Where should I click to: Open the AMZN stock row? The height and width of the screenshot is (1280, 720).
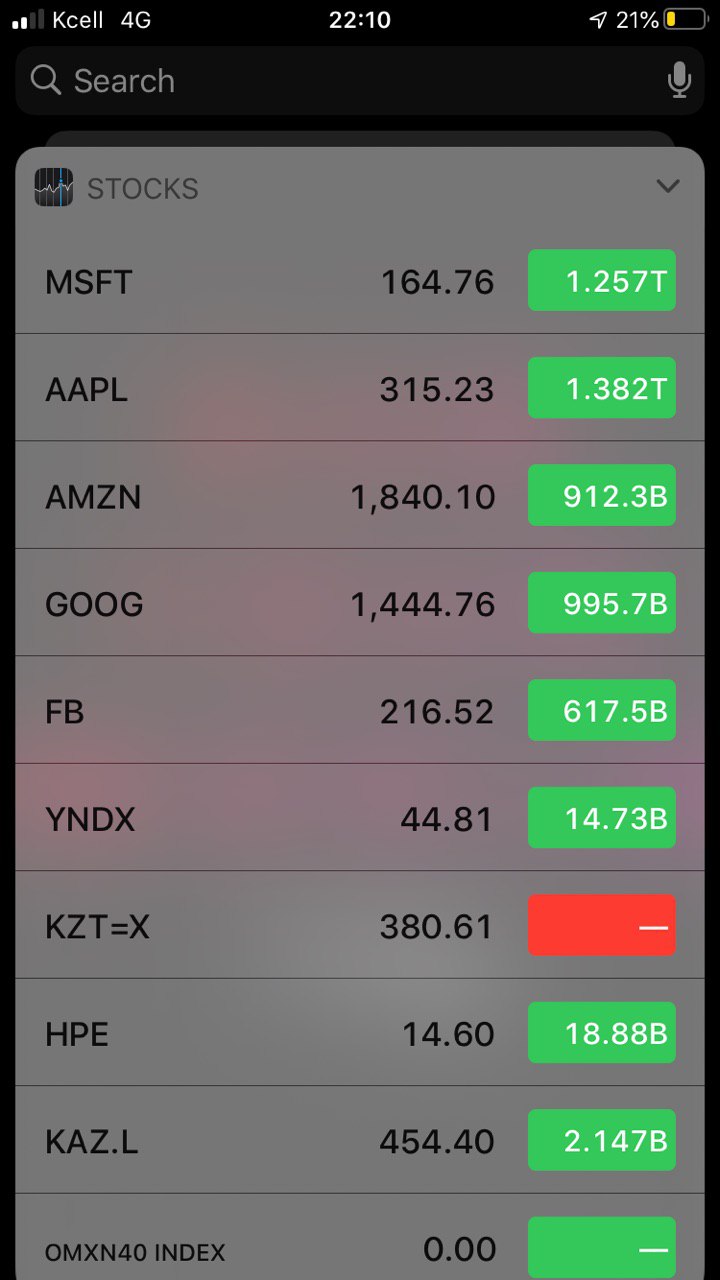click(360, 495)
